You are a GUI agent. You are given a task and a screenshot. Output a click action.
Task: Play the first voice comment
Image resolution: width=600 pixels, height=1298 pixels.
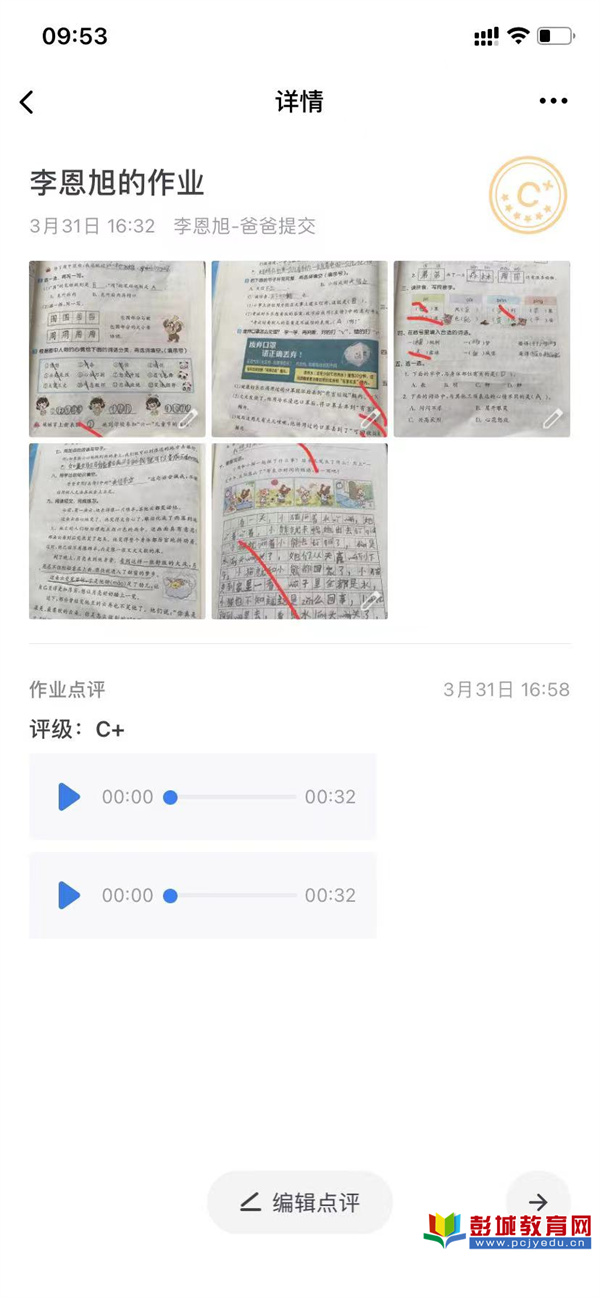point(68,797)
